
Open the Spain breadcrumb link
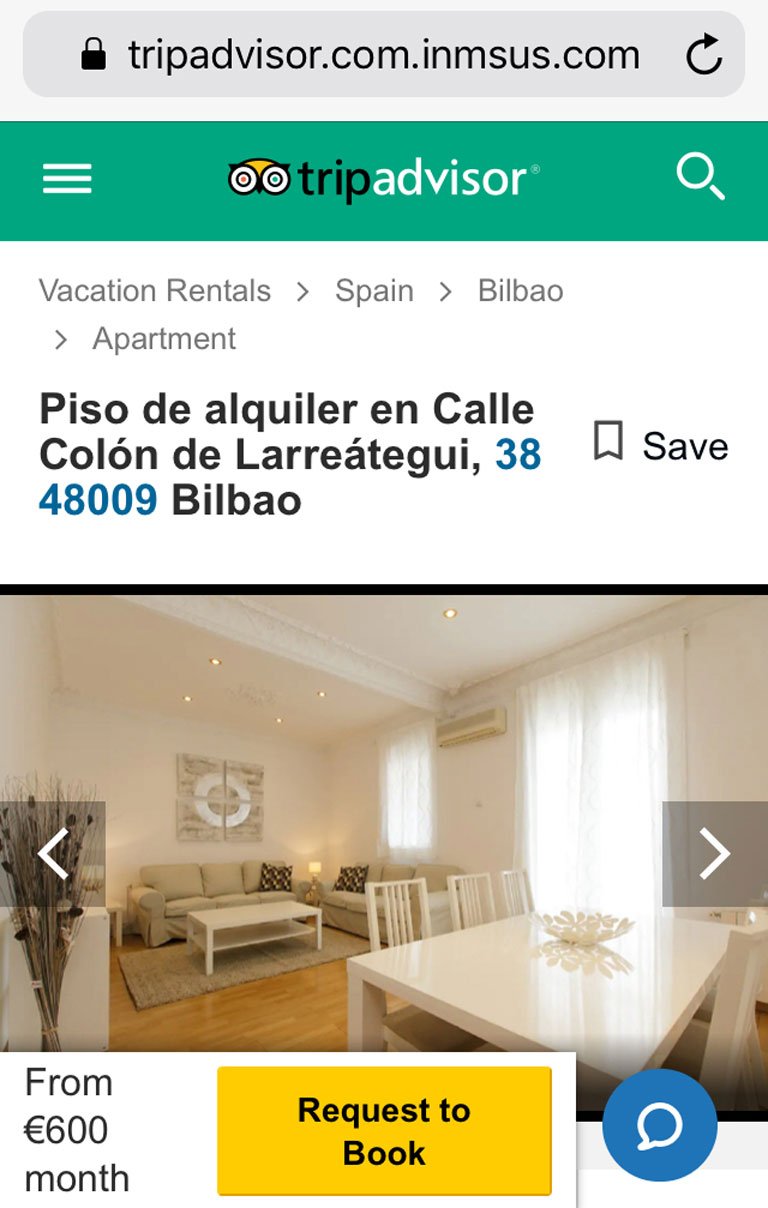click(374, 291)
